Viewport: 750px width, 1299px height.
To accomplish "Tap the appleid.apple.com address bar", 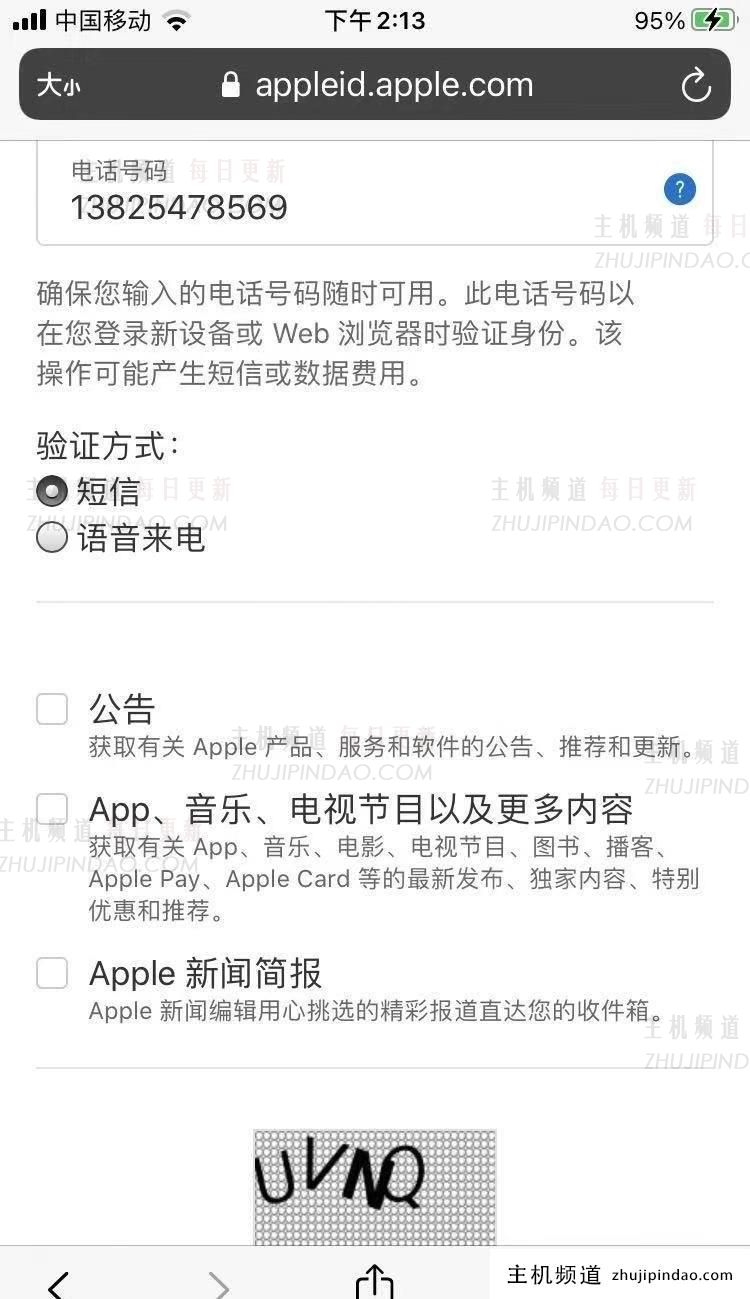I will click(380, 85).
